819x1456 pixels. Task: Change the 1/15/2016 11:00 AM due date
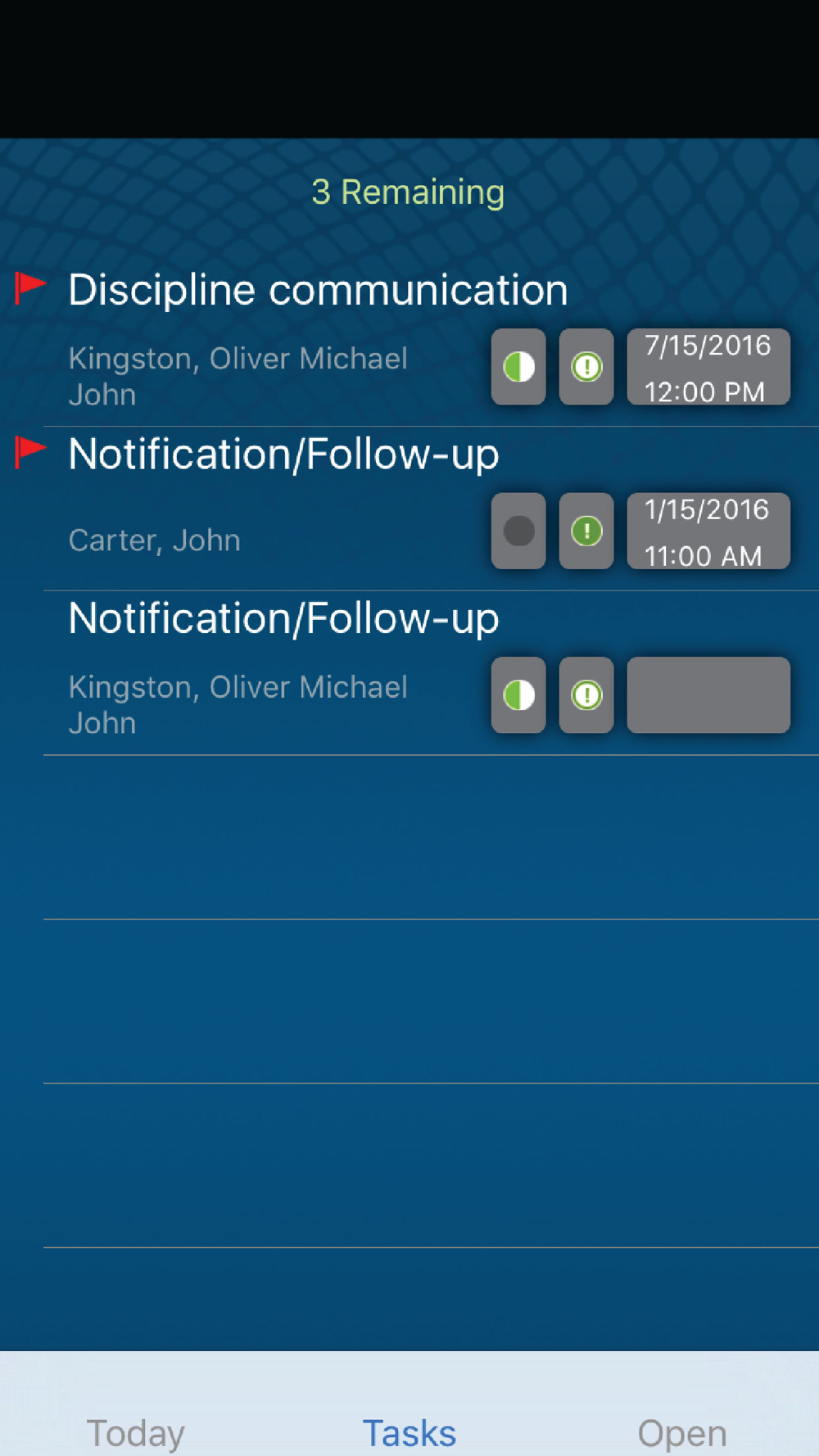point(708,531)
